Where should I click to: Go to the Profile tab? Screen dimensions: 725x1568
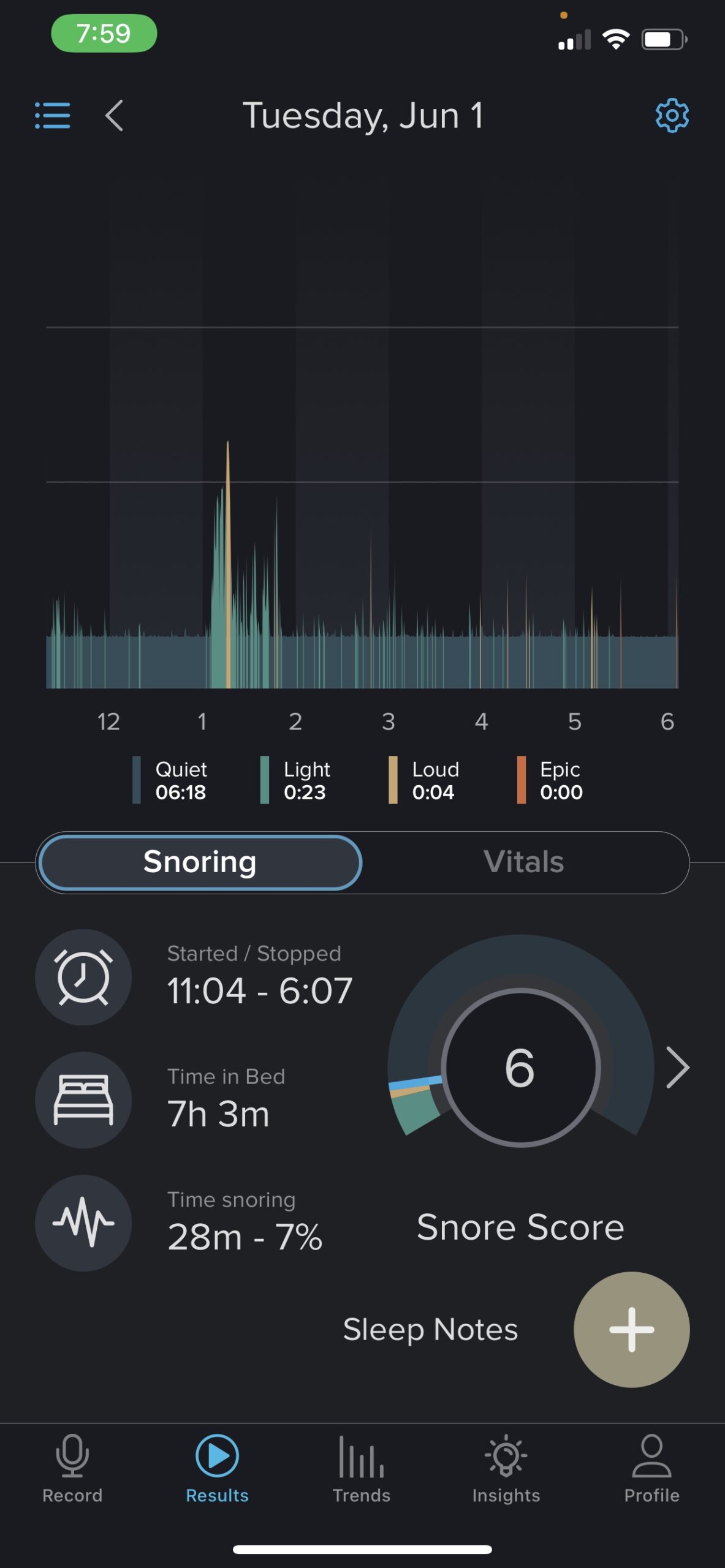pos(651,1468)
